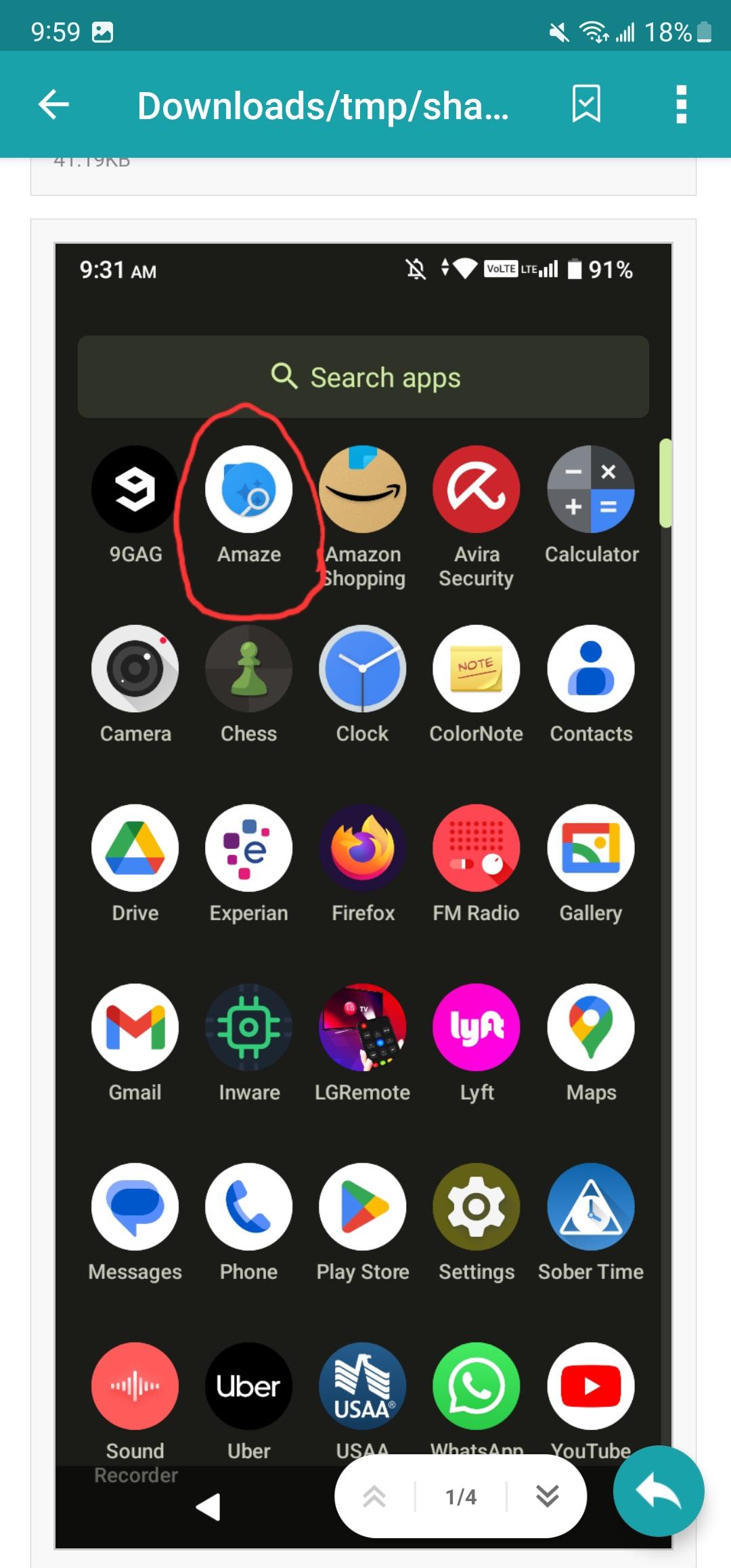This screenshot has width=731, height=1568.
Task: Tap the bookmark icon in the app bar
Action: pos(586,104)
